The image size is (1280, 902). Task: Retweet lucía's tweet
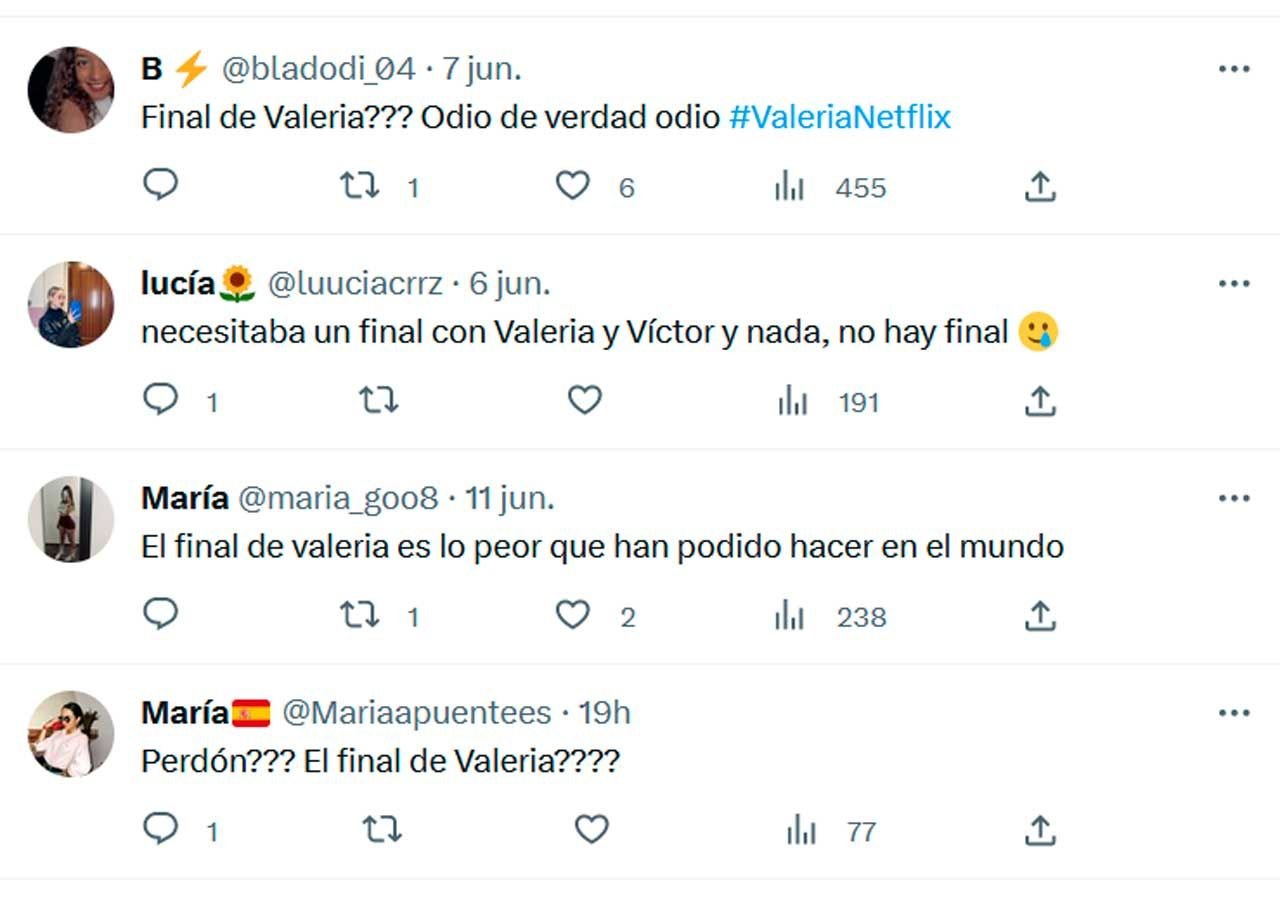[x=379, y=400]
